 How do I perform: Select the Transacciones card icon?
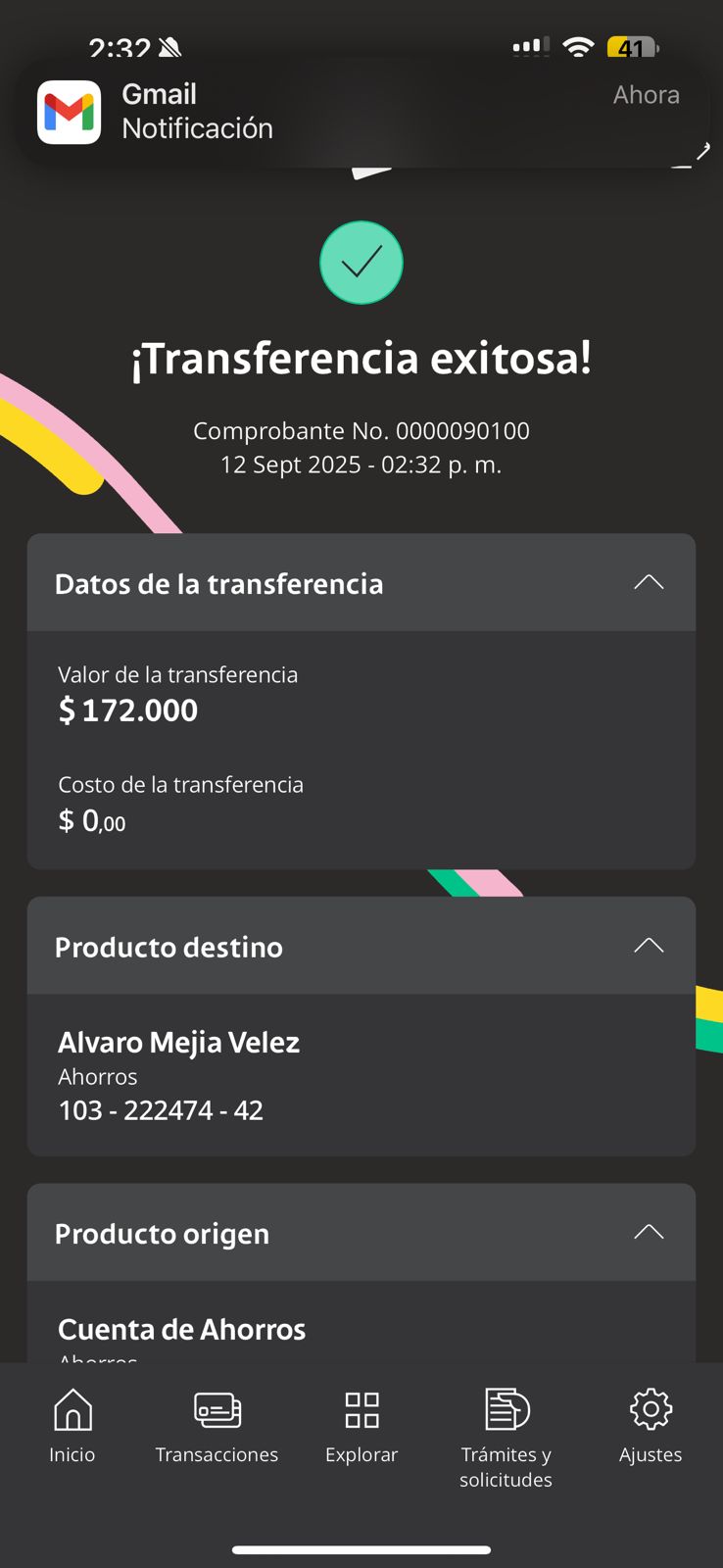(x=217, y=1411)
